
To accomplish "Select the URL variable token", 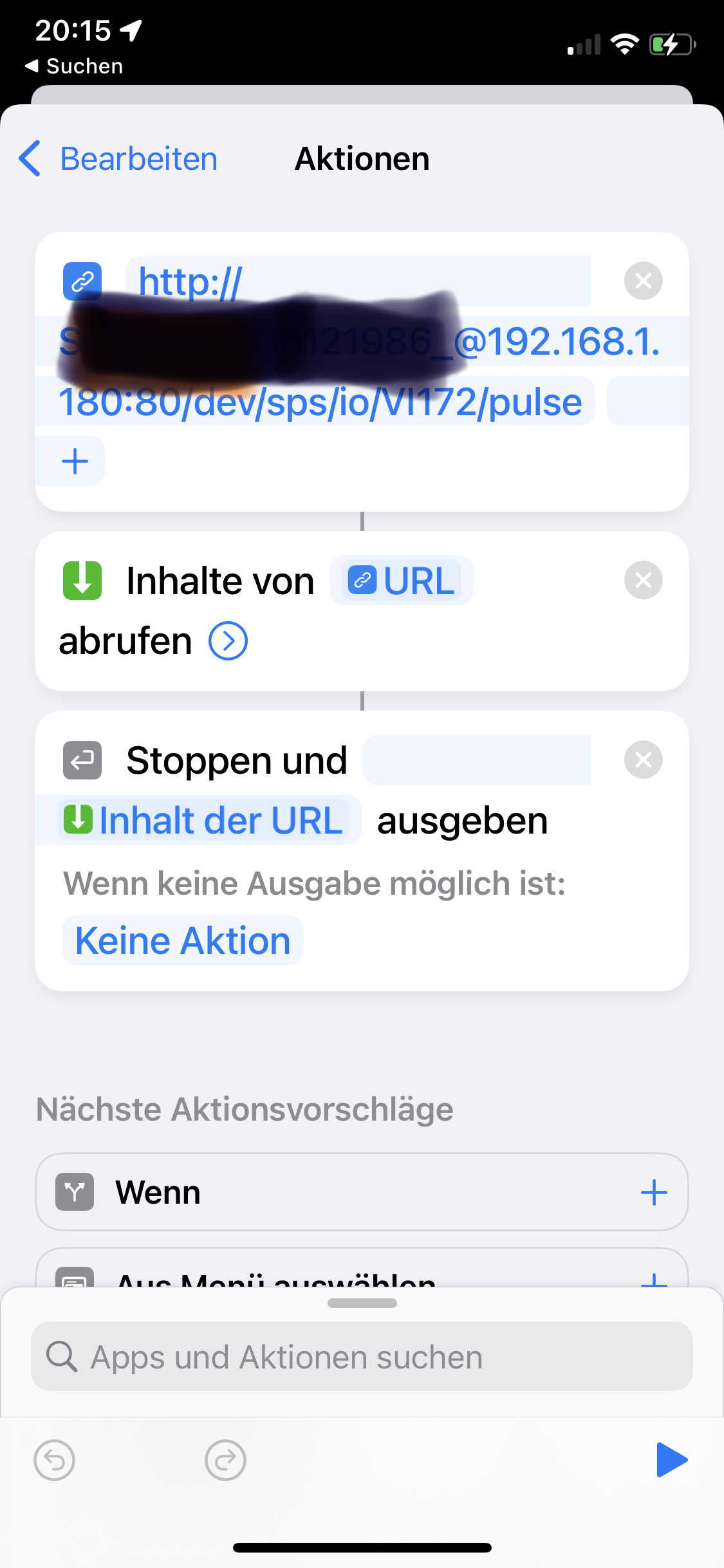I will click(x=402, y=581).
